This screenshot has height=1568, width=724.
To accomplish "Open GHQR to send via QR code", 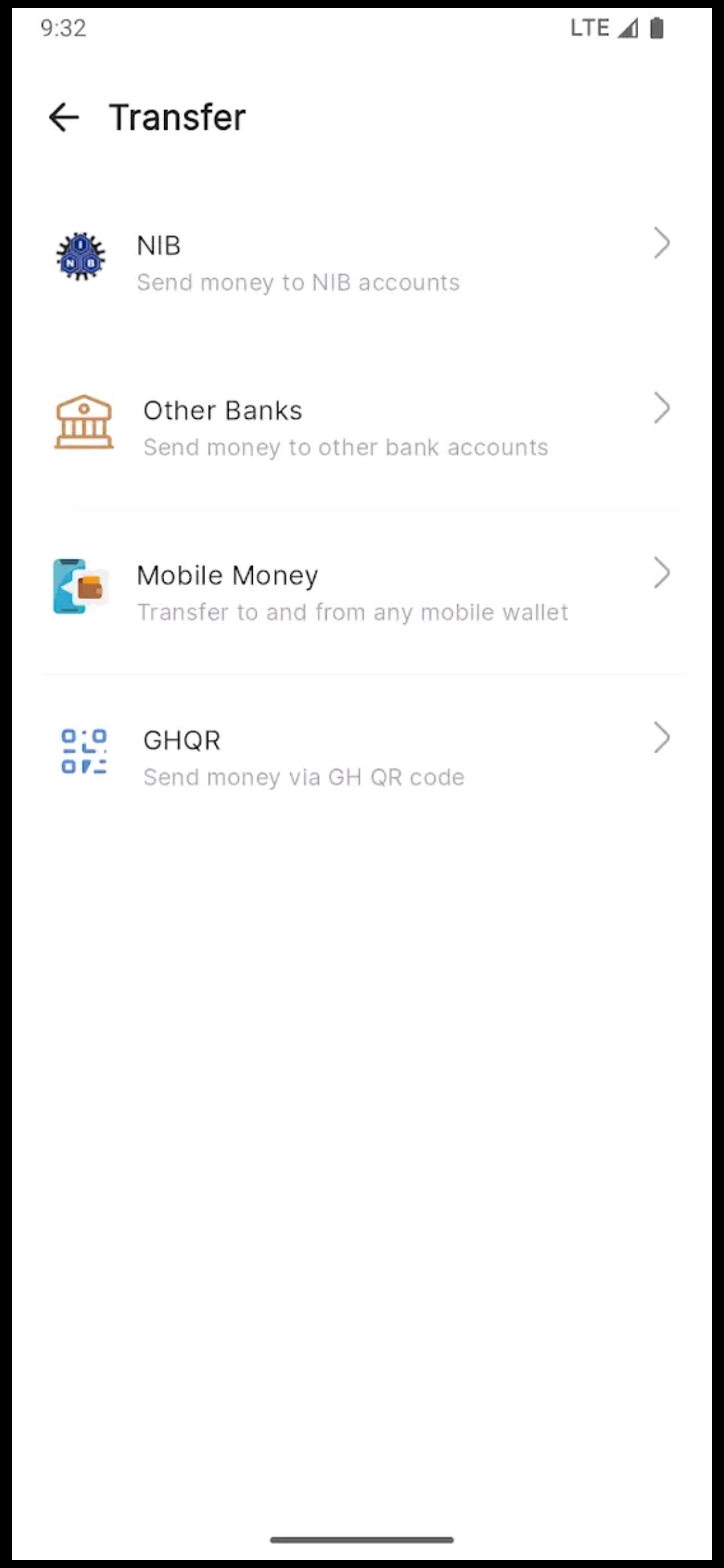I will pos(362,757).
